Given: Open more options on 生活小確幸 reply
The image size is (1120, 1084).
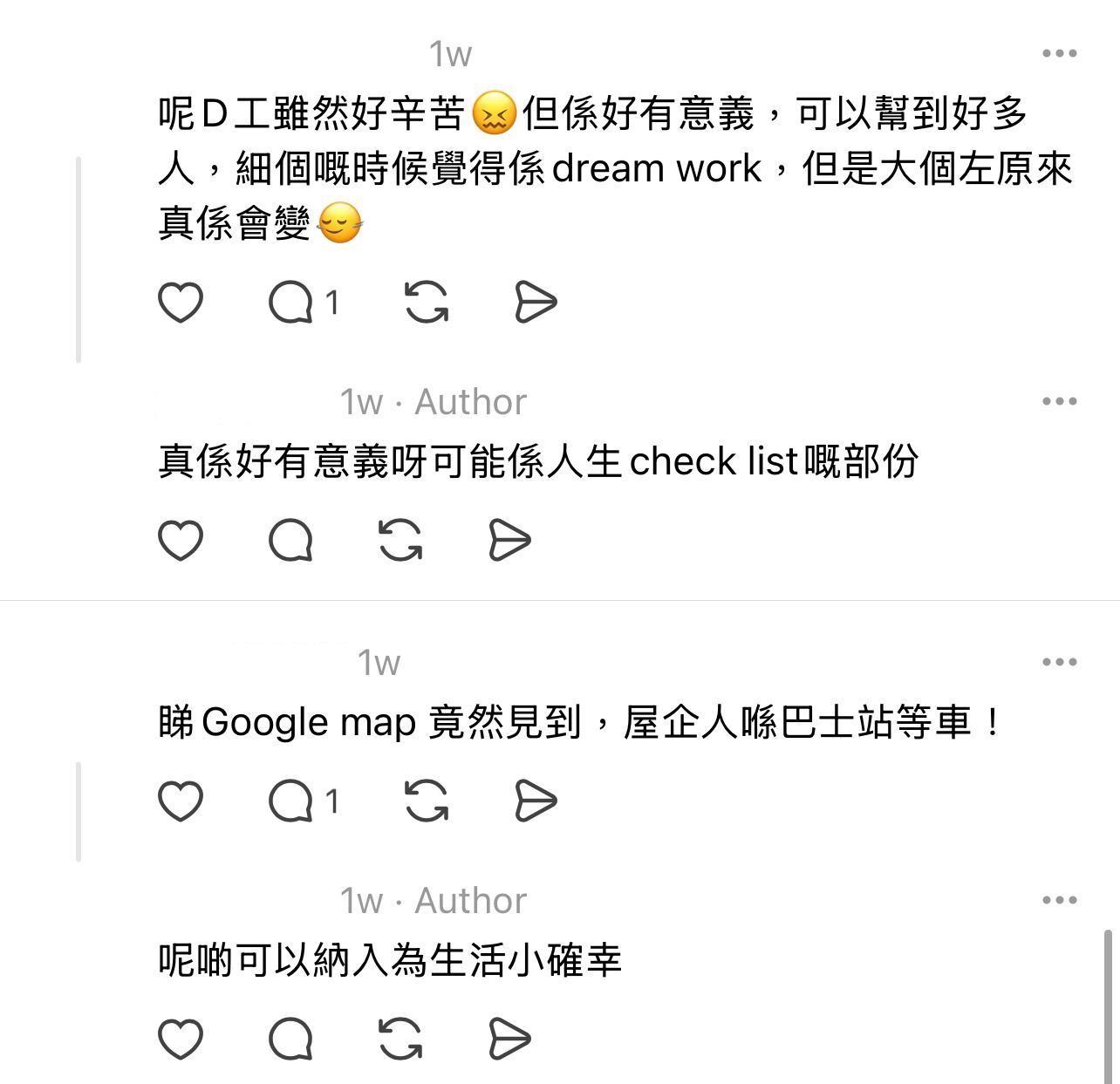Looking at the screenshot, I should pos(1059,900).
